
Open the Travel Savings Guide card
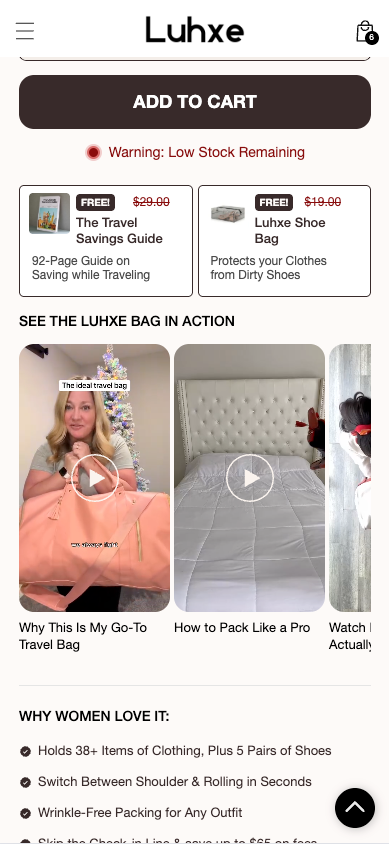point(106,241)
